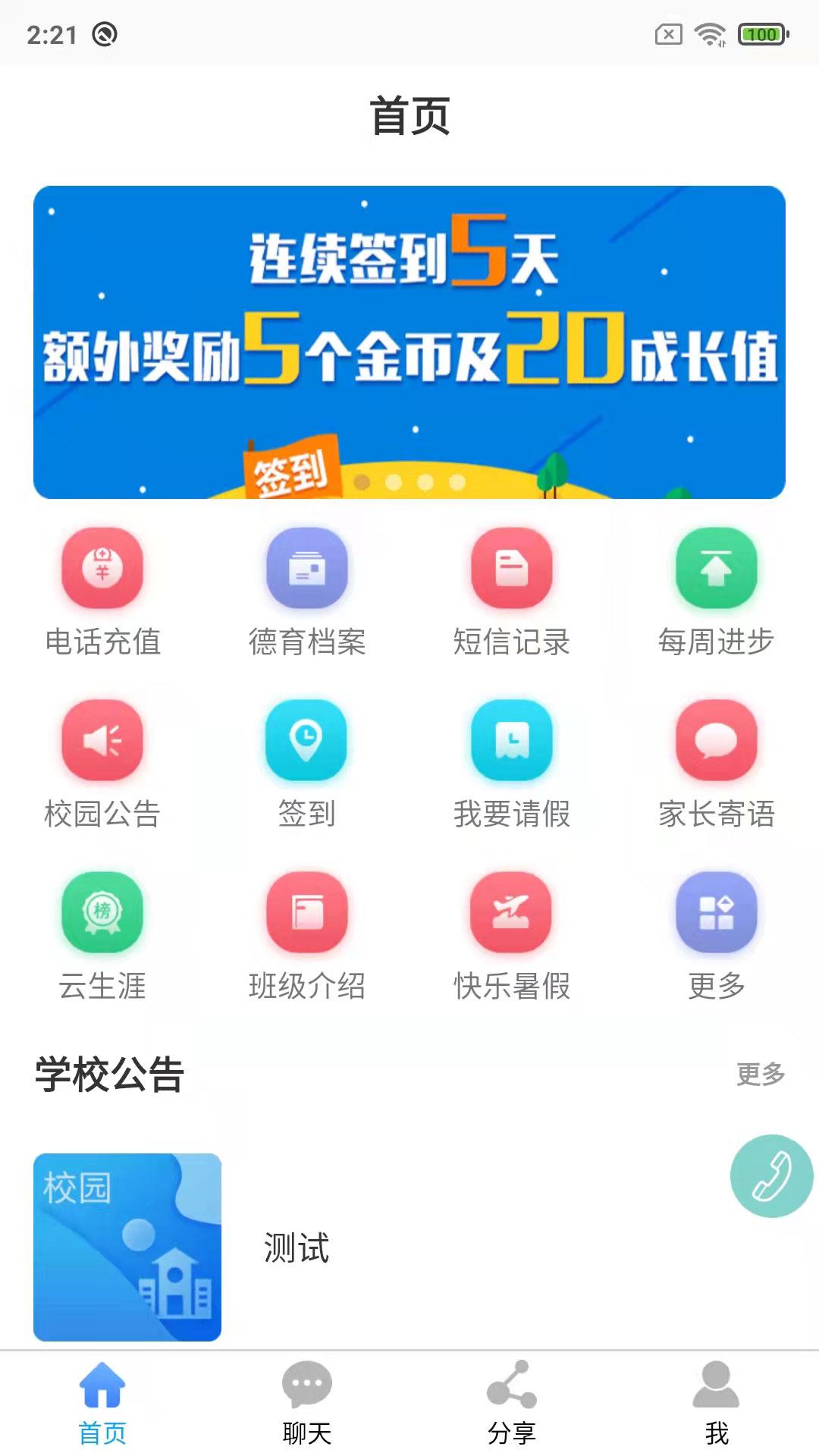Open the 班级介绍 class introduction icon
This screenshot has width=819, height=1456.
click(307, 914)
